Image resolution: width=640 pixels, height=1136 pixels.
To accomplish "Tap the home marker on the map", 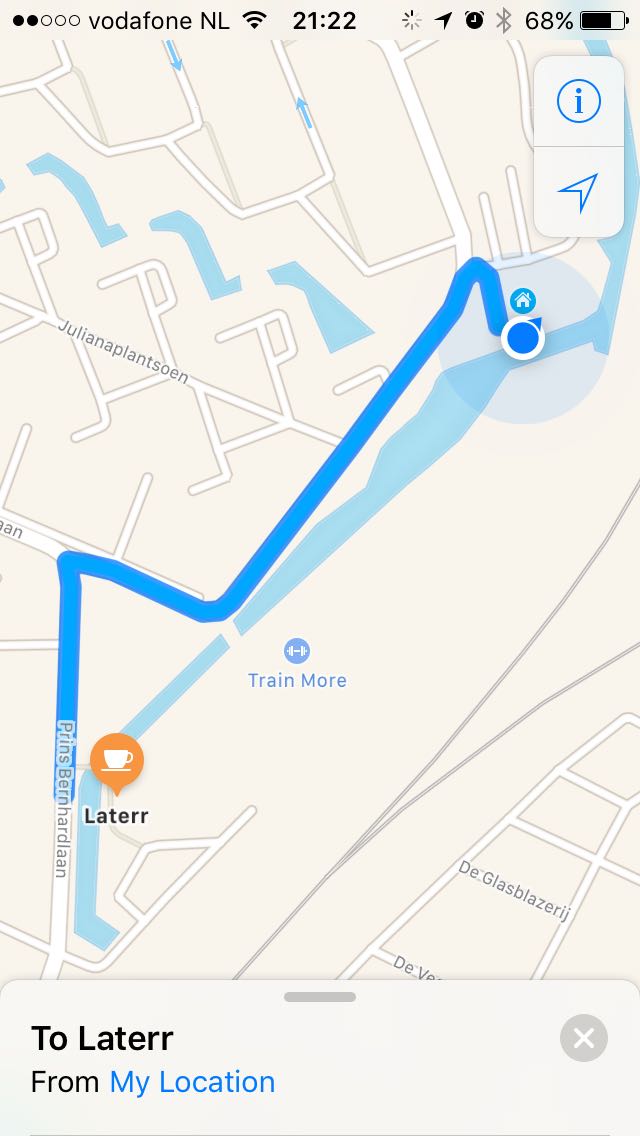I will click(522, 300).
